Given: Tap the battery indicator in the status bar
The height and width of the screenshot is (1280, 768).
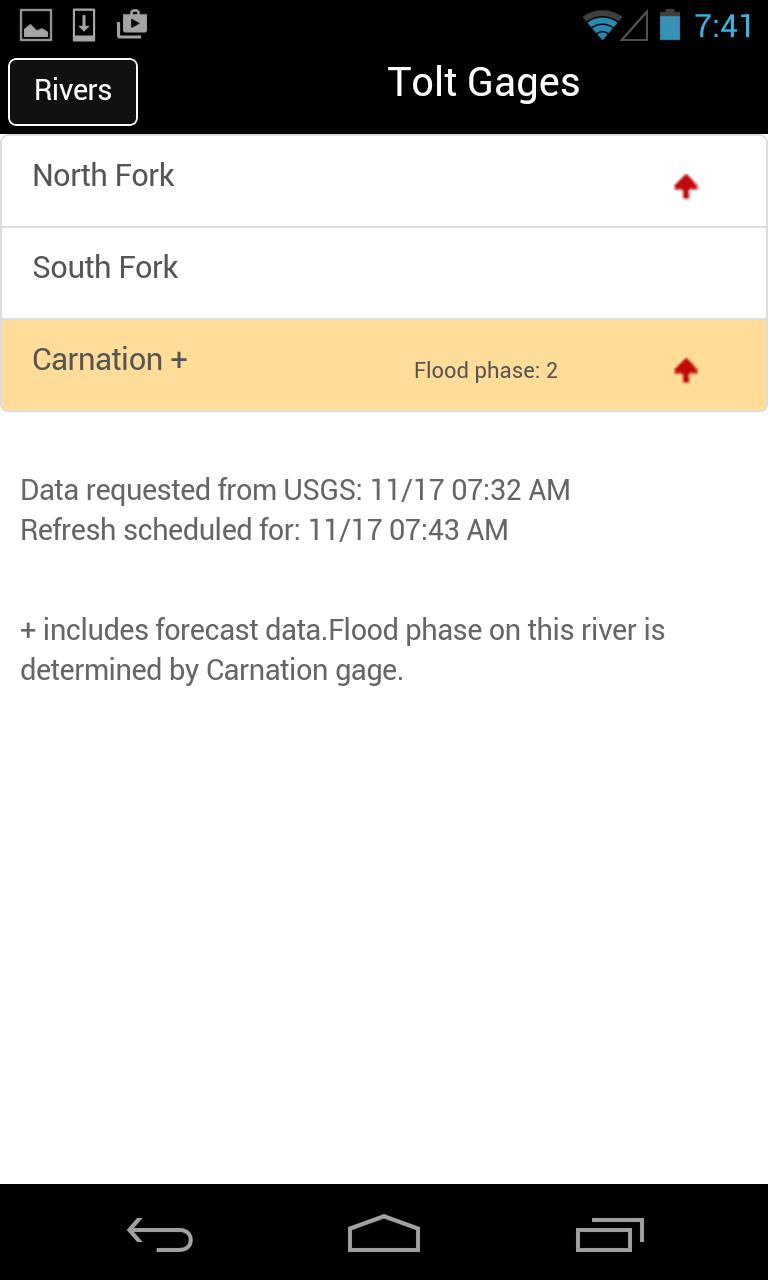Looking at the screenshot, I should pyautogui.click(x=672, y=25).
